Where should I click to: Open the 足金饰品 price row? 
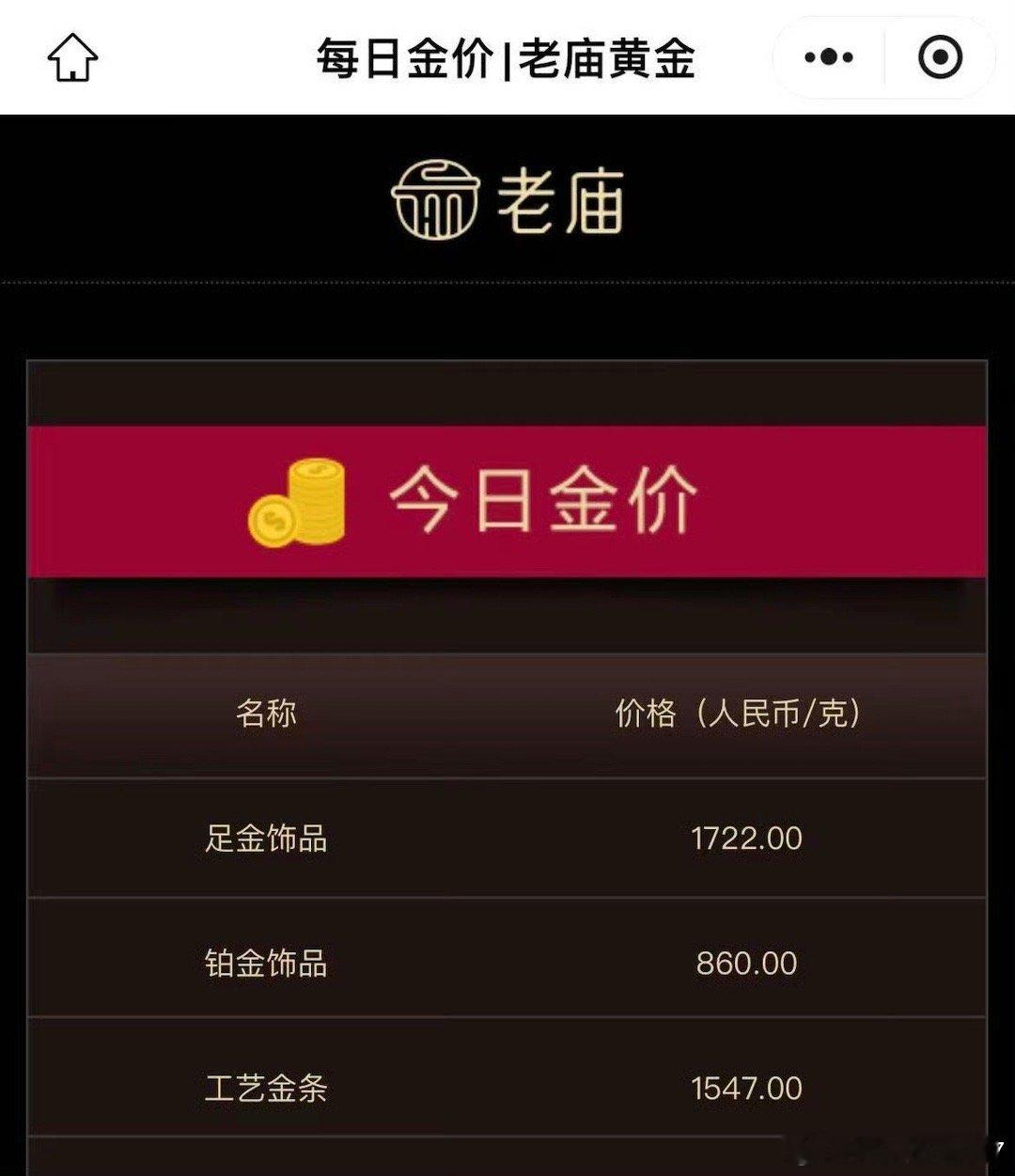click(x=507, y=839)
